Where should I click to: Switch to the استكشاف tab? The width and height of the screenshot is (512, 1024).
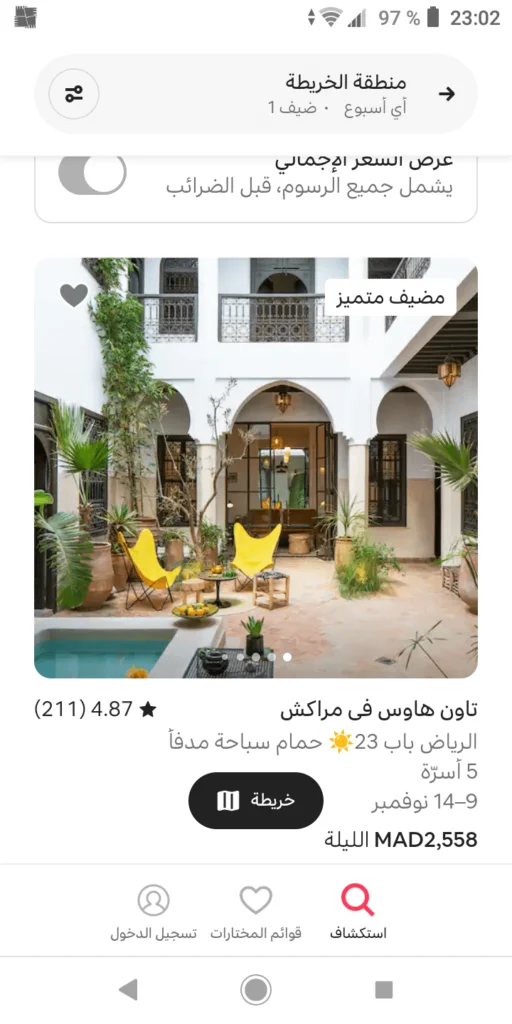tap(358, 912)
